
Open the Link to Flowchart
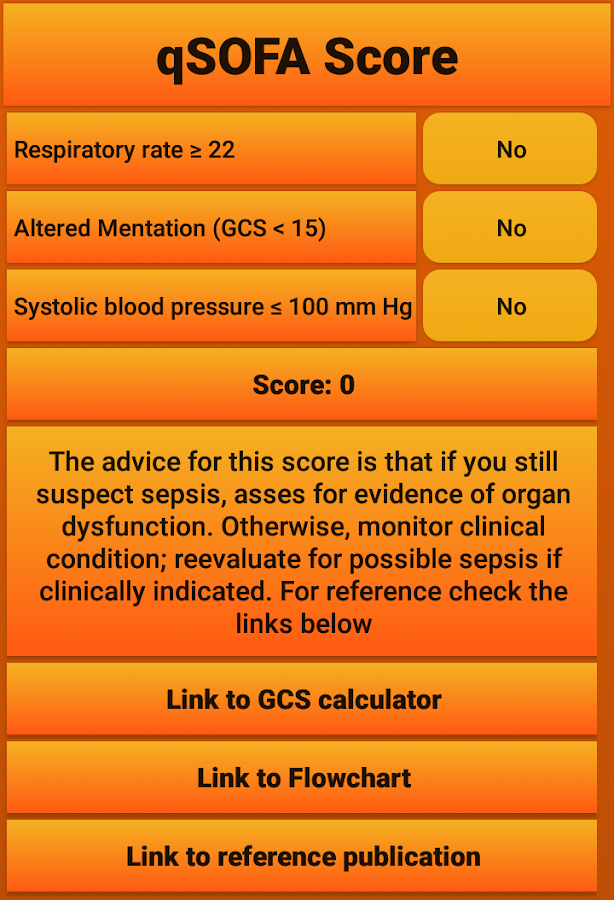304,778
